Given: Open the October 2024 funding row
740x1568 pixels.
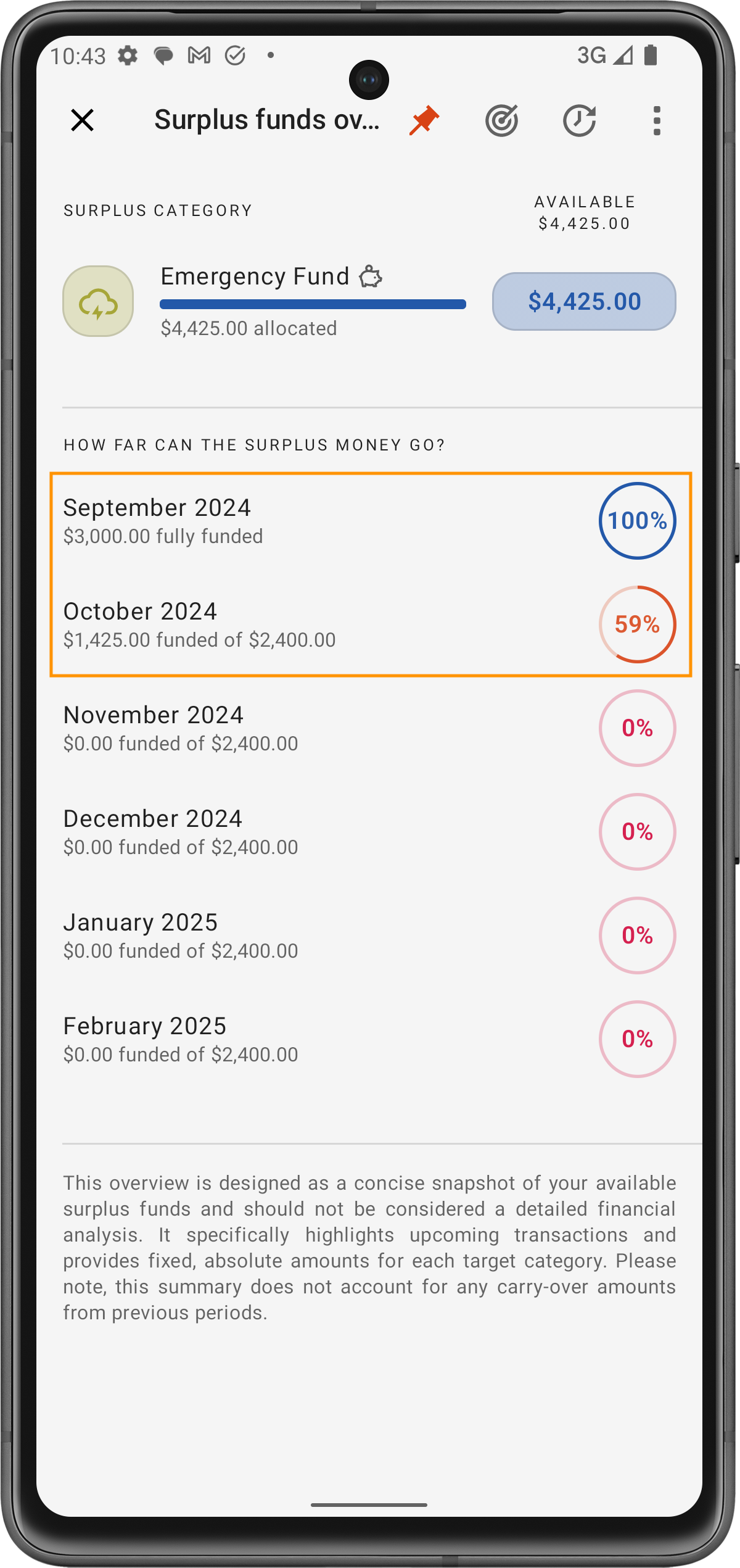Looking at the screenshot, I should 370,624.
